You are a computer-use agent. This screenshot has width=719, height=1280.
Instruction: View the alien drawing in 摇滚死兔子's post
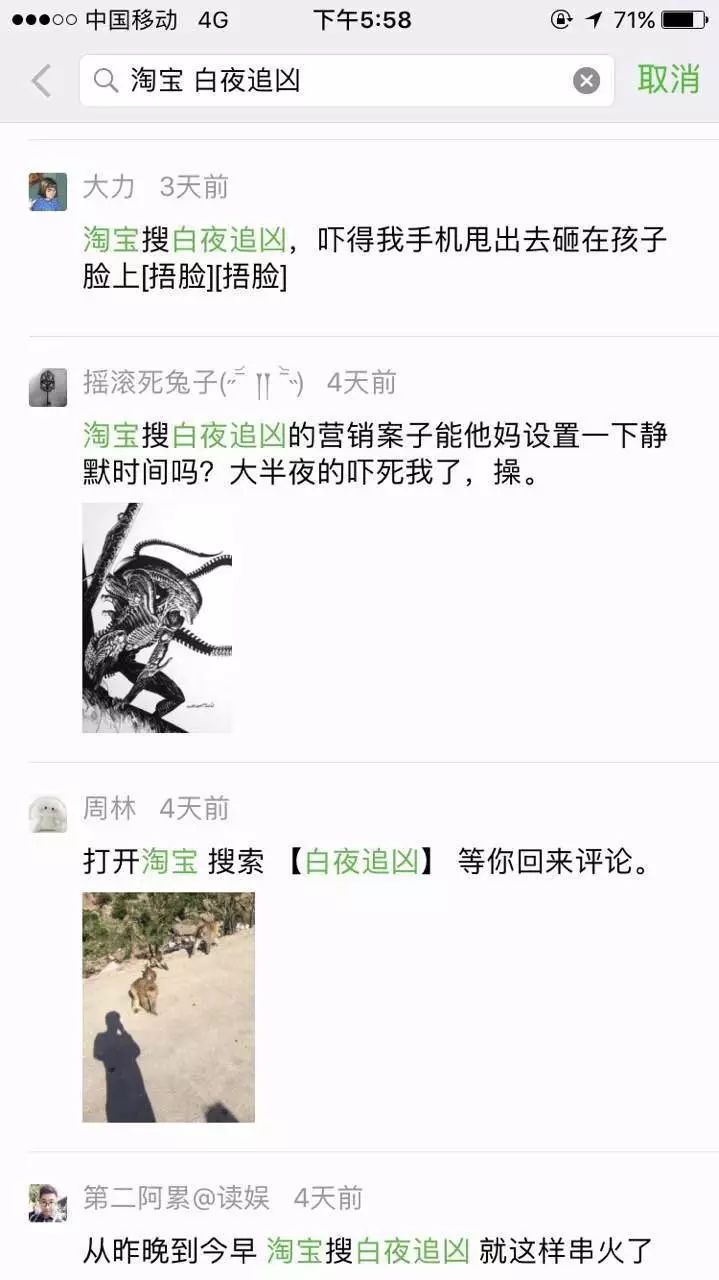click(157, 618)
